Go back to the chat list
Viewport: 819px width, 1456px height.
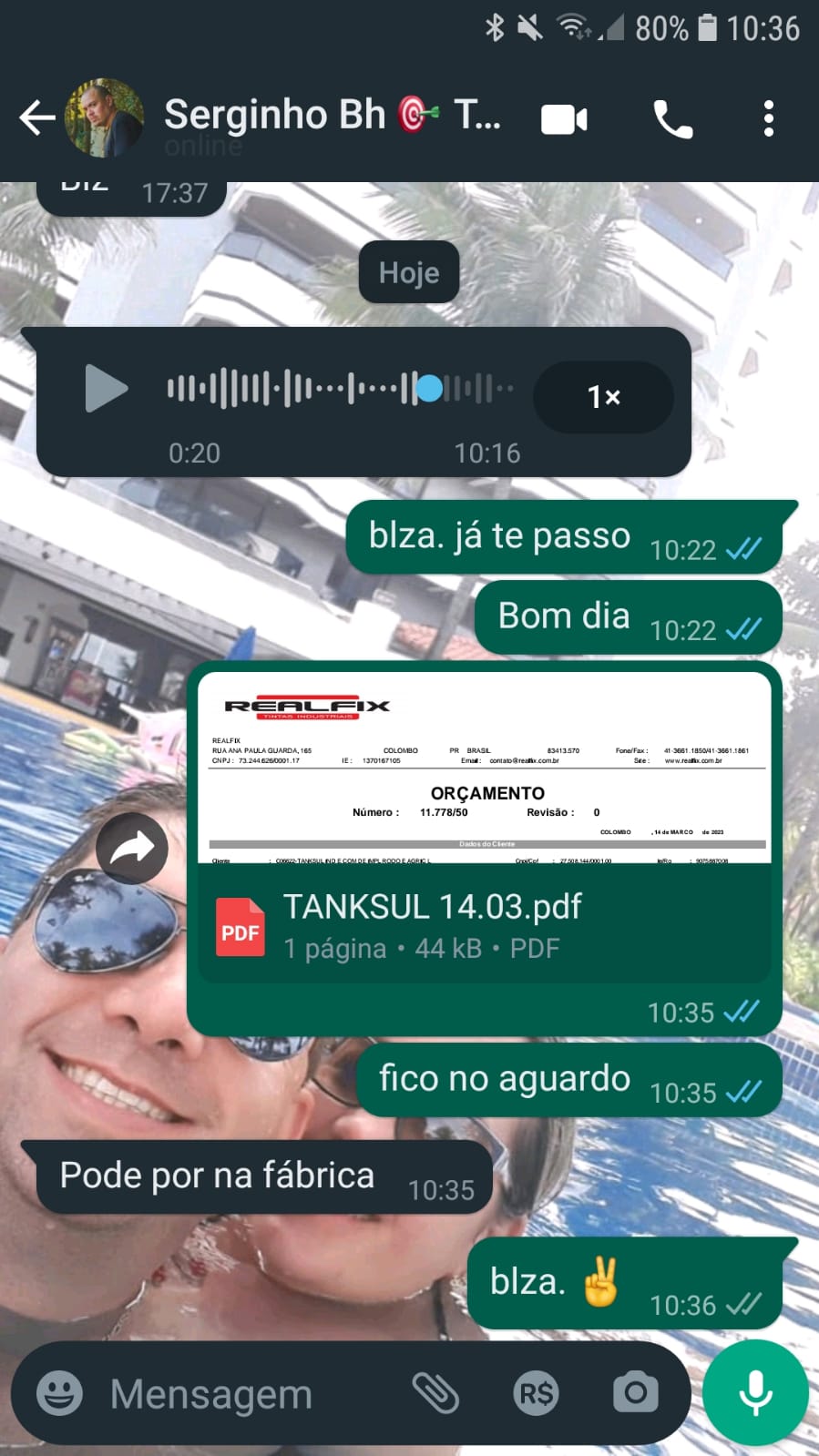[x=36, y=118]
